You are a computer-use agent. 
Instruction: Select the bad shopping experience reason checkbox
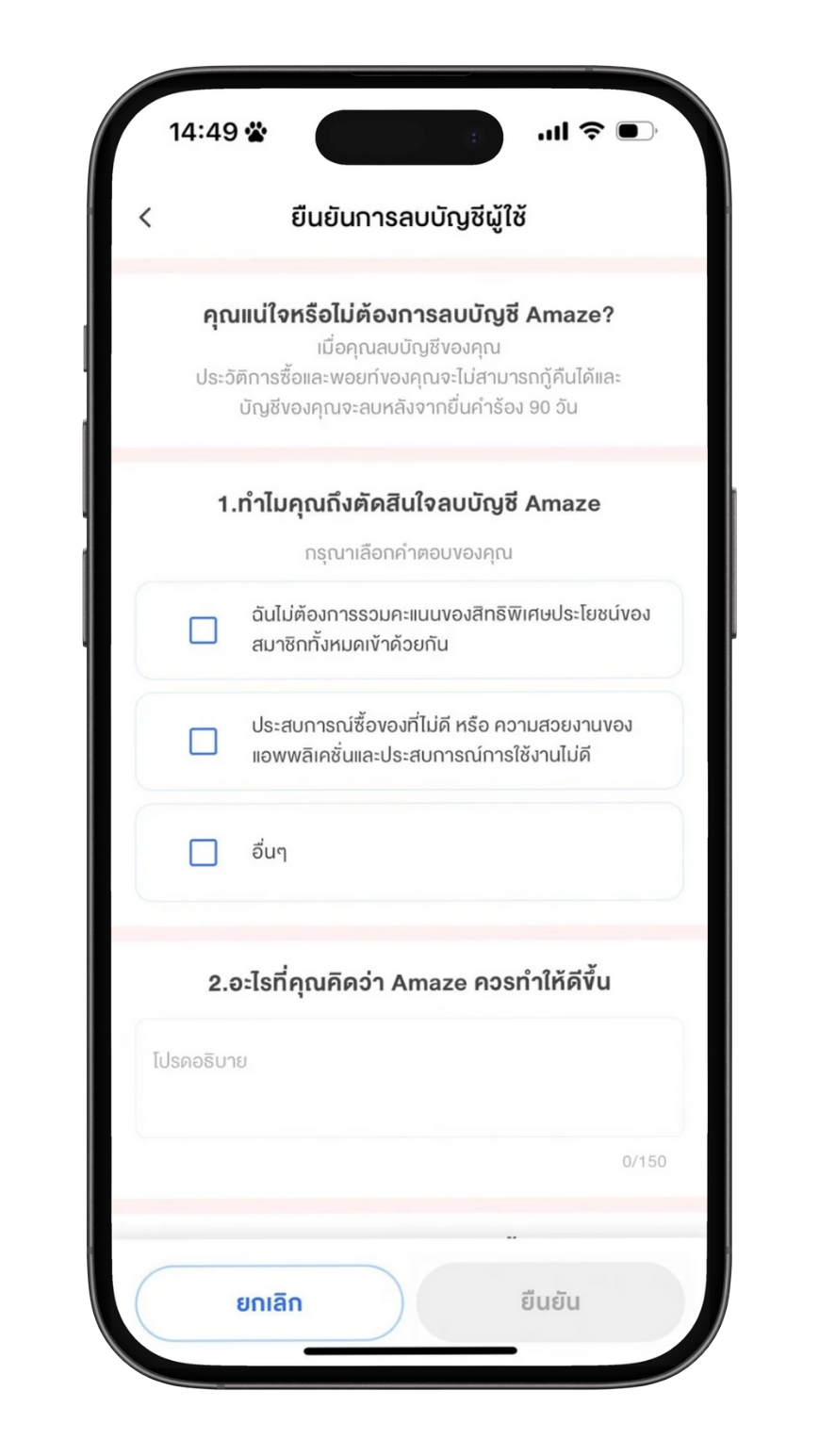pyautogui.click(x=204, y=742)
